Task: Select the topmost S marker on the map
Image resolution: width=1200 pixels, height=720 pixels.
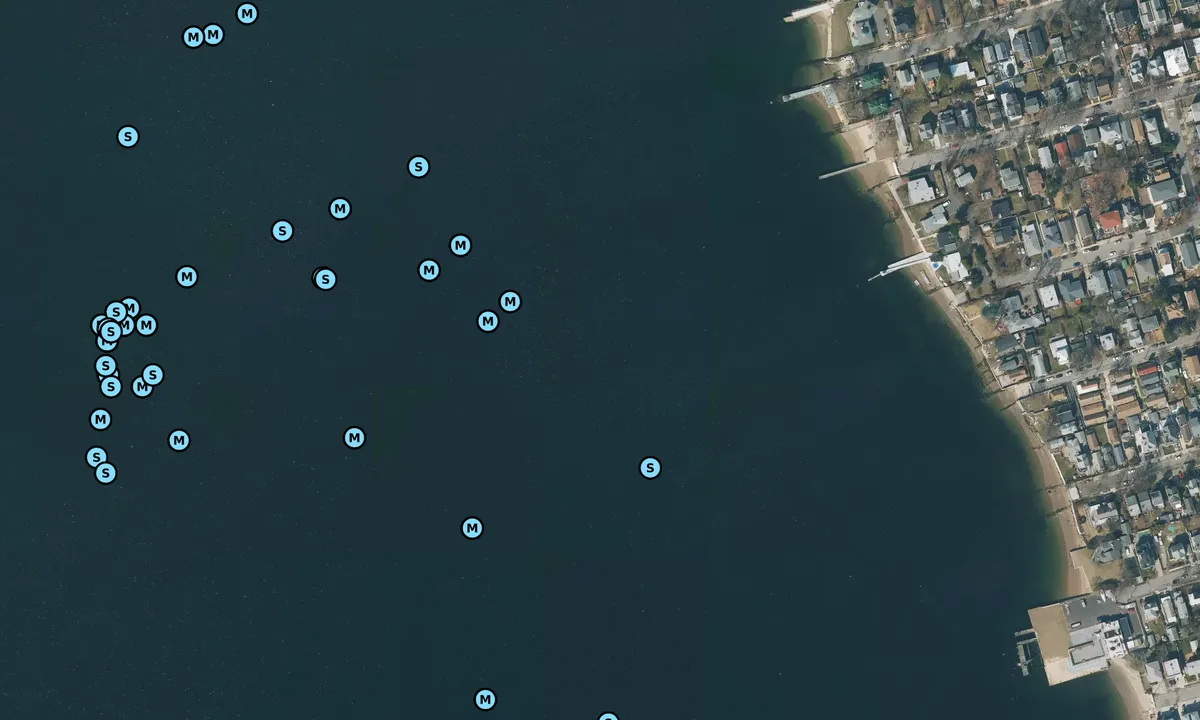Action: [x=128, y=136]
